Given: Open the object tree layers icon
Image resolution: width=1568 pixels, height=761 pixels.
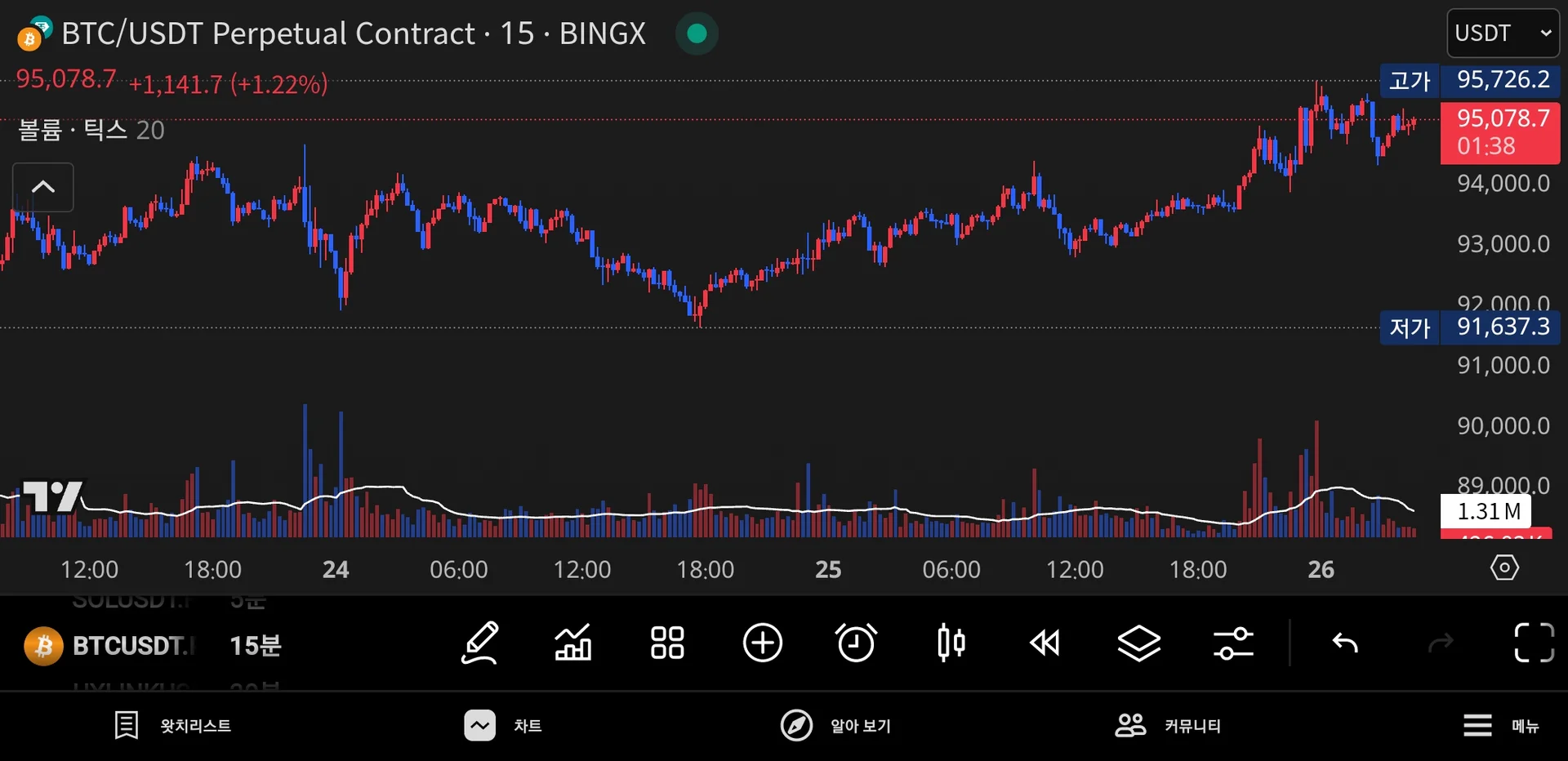Looking at the screenshot, I should [1138, 643].
